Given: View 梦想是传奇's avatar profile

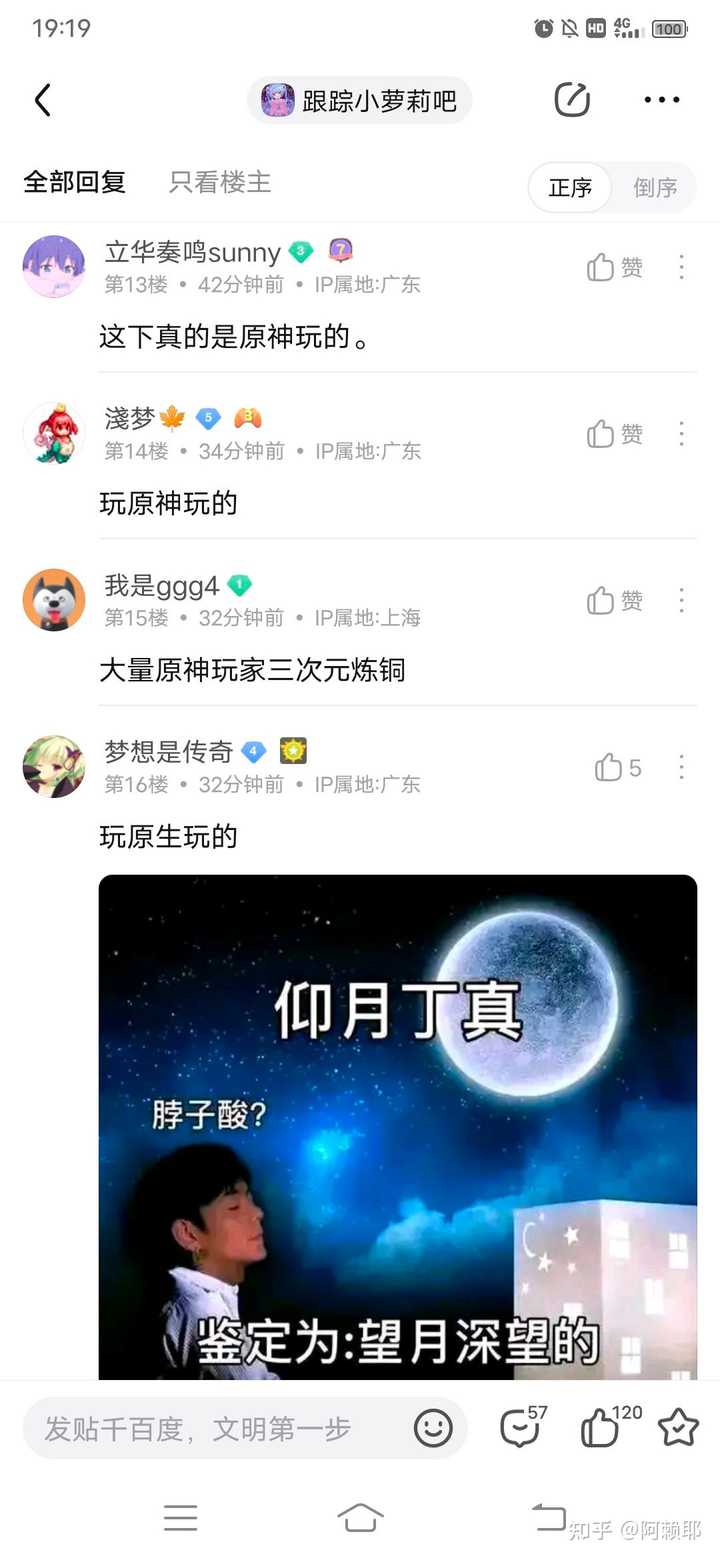Looking at the screenshot, I should click(54, 766).
